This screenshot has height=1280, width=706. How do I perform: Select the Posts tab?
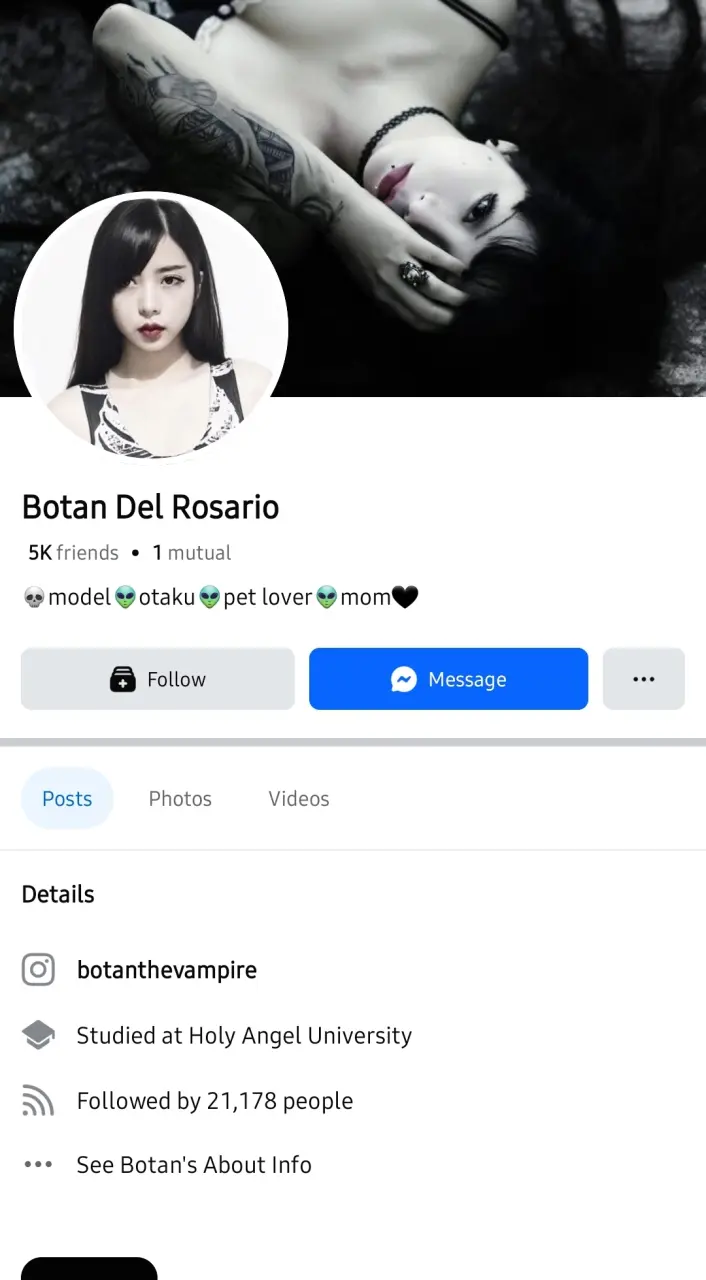(x=67, y=798)
